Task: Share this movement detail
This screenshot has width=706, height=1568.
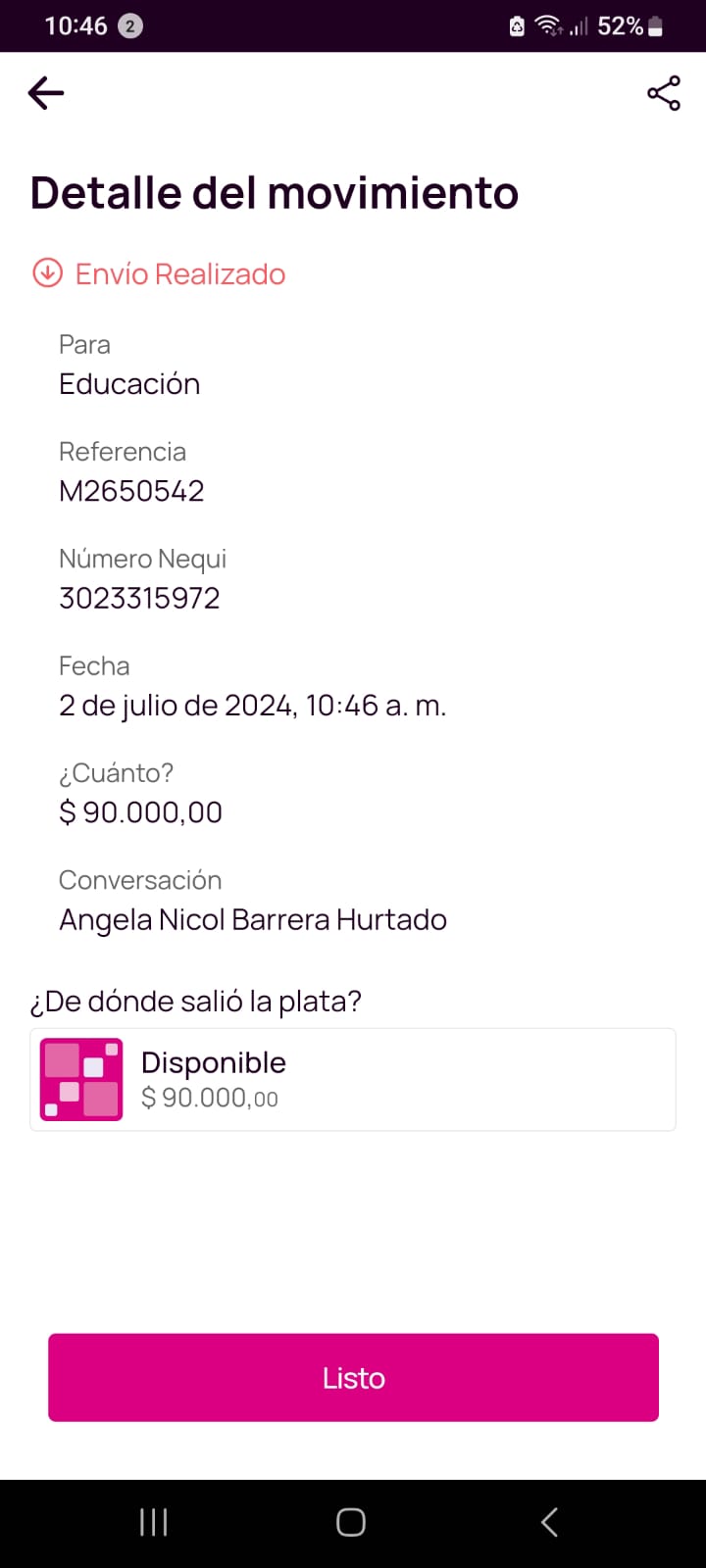Action: (664, 93)
